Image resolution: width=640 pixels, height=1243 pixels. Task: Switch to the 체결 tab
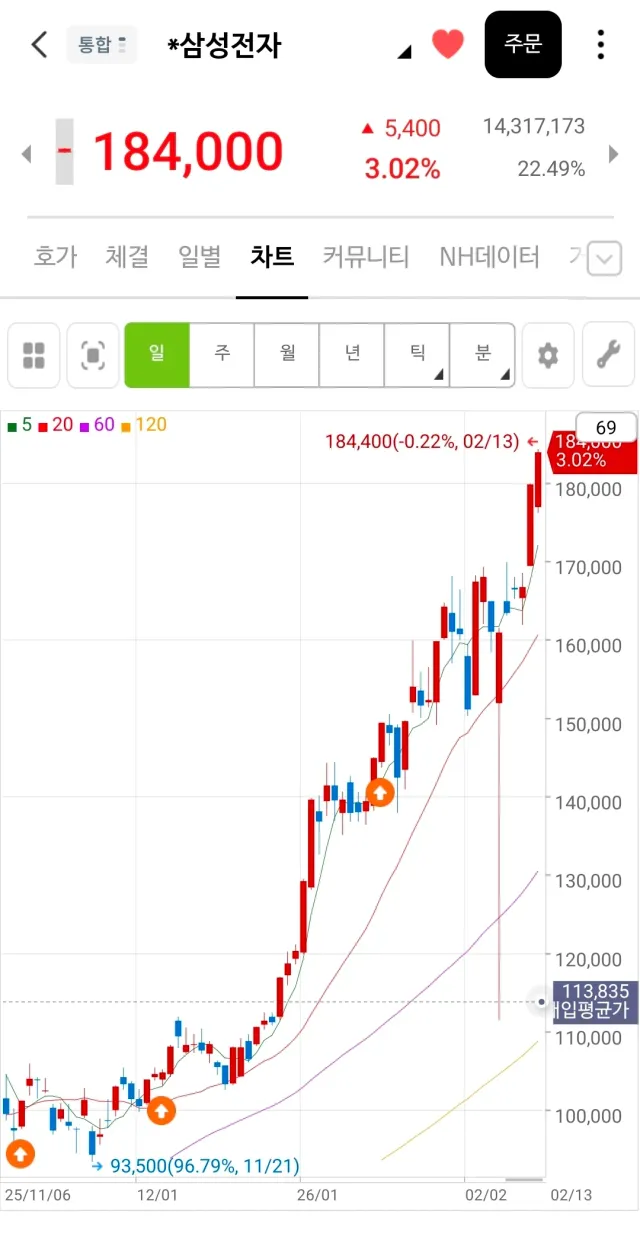coord(127,257)
